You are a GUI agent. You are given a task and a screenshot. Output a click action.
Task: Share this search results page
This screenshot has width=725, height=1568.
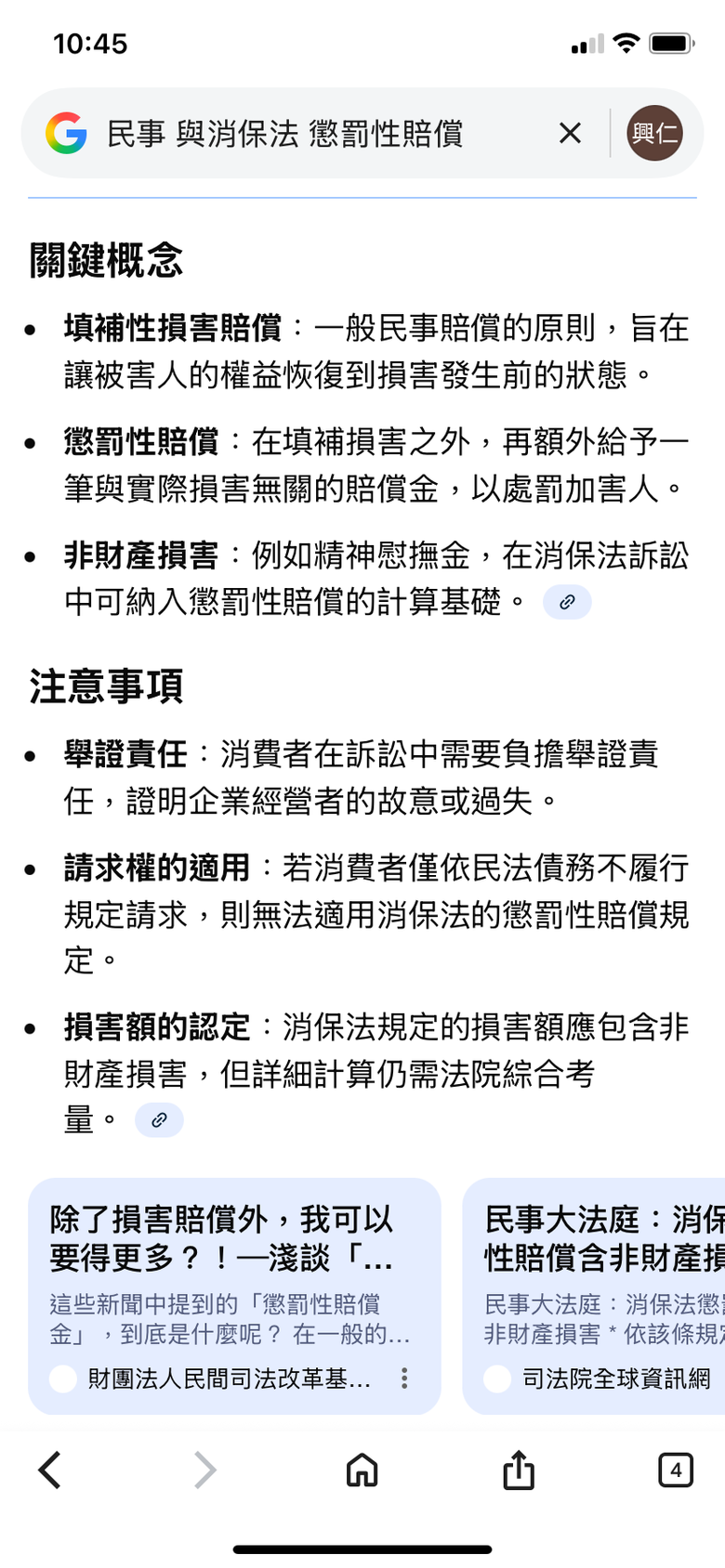click(519, 1470)
